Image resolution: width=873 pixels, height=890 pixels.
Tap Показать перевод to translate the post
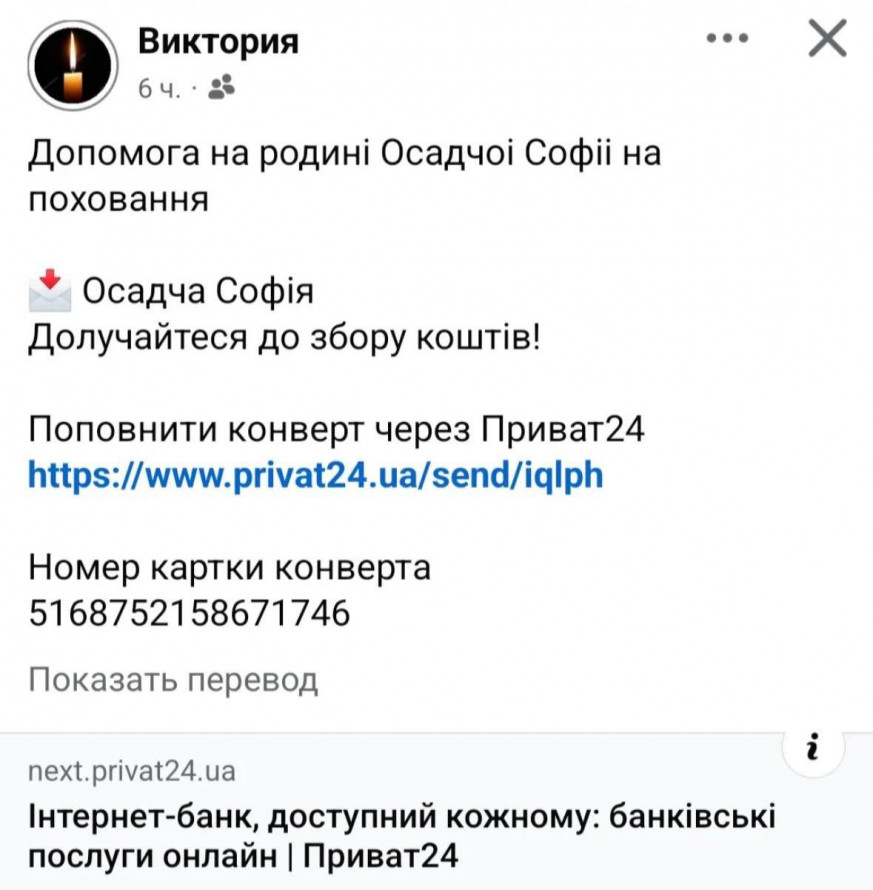coord(173,679)
